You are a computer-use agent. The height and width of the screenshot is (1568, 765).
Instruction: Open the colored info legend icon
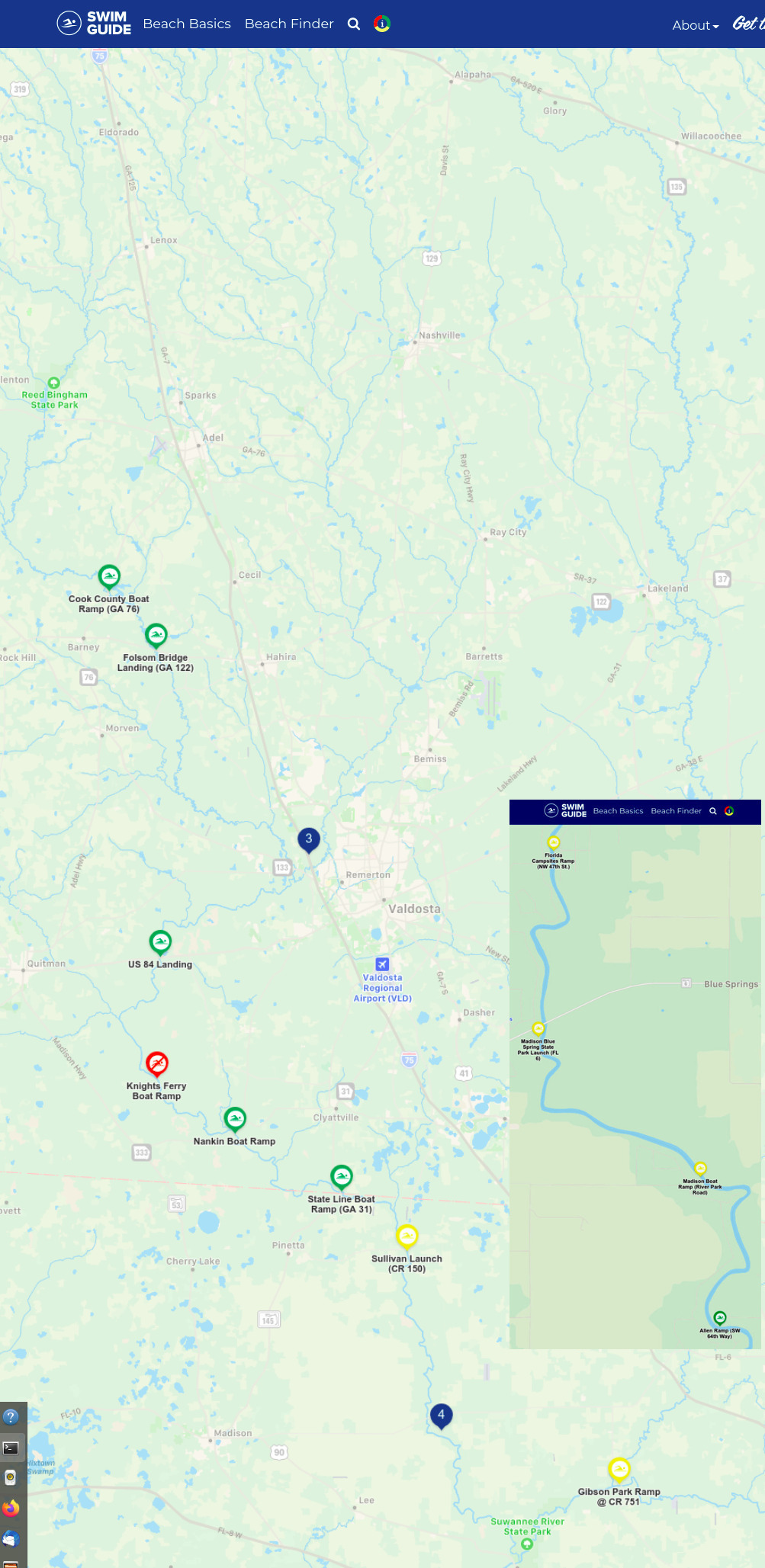click(382, 24)
